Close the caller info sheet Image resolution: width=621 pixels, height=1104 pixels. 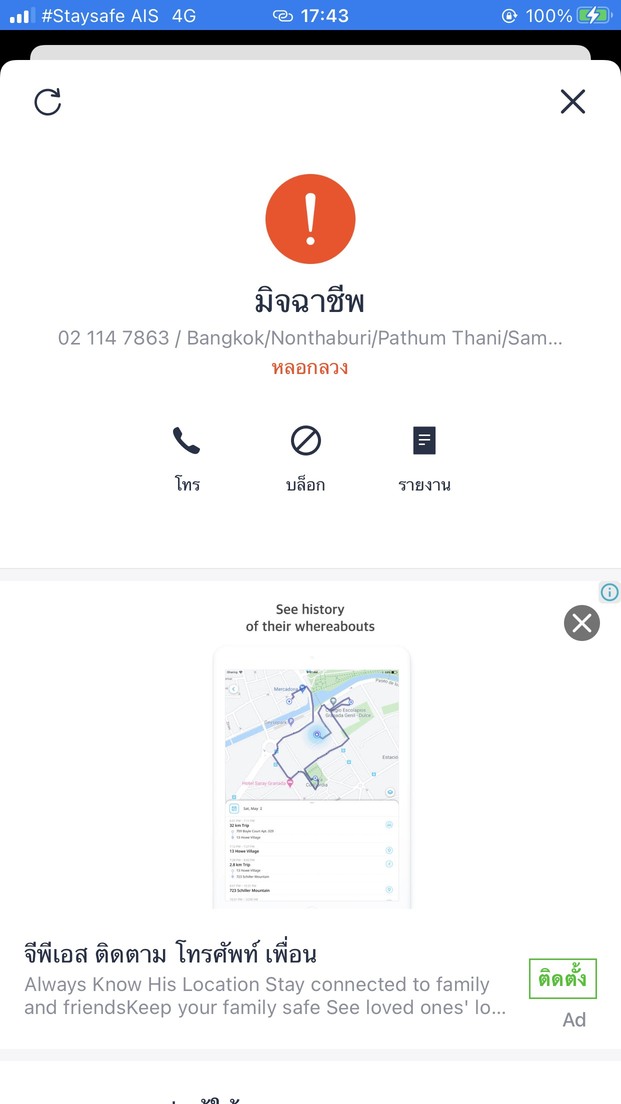[572, 101]
